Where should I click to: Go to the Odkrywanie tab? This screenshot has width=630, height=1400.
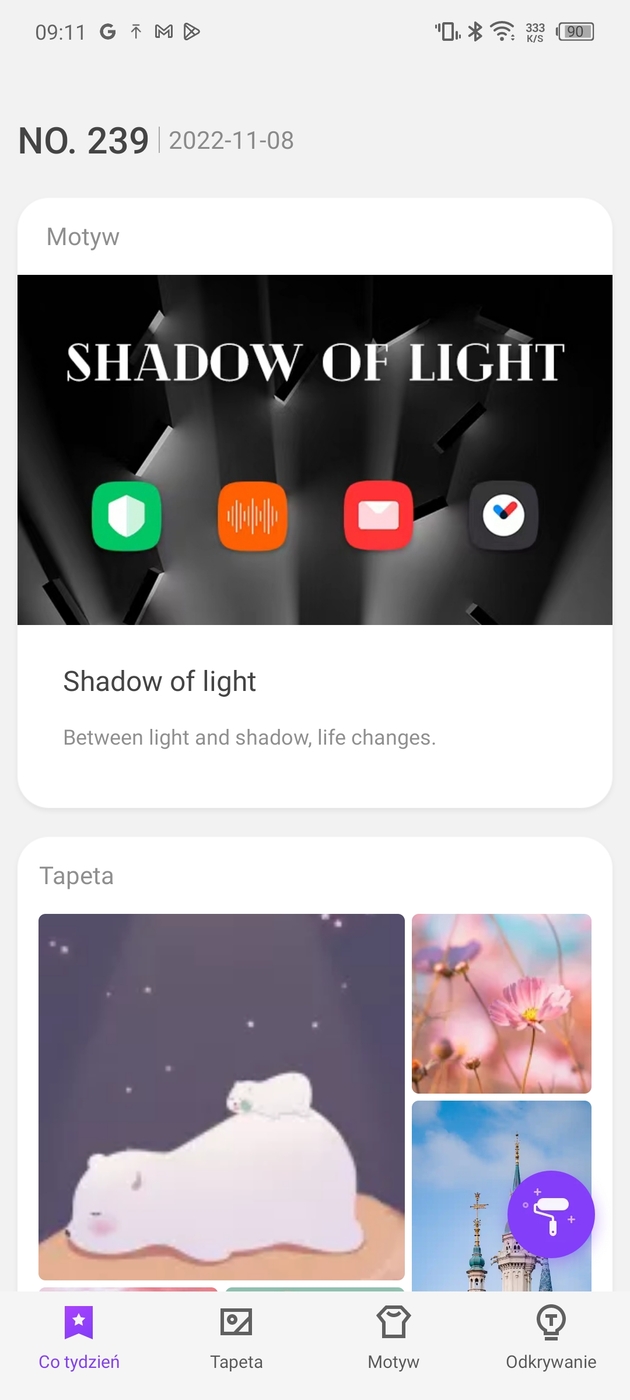click(551, 1339)
